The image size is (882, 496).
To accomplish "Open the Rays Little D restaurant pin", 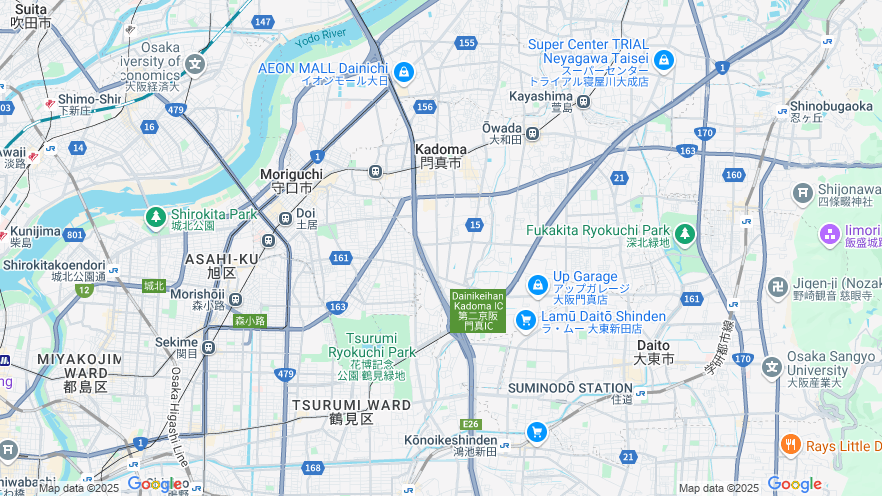I will click(x=790, y=444).
